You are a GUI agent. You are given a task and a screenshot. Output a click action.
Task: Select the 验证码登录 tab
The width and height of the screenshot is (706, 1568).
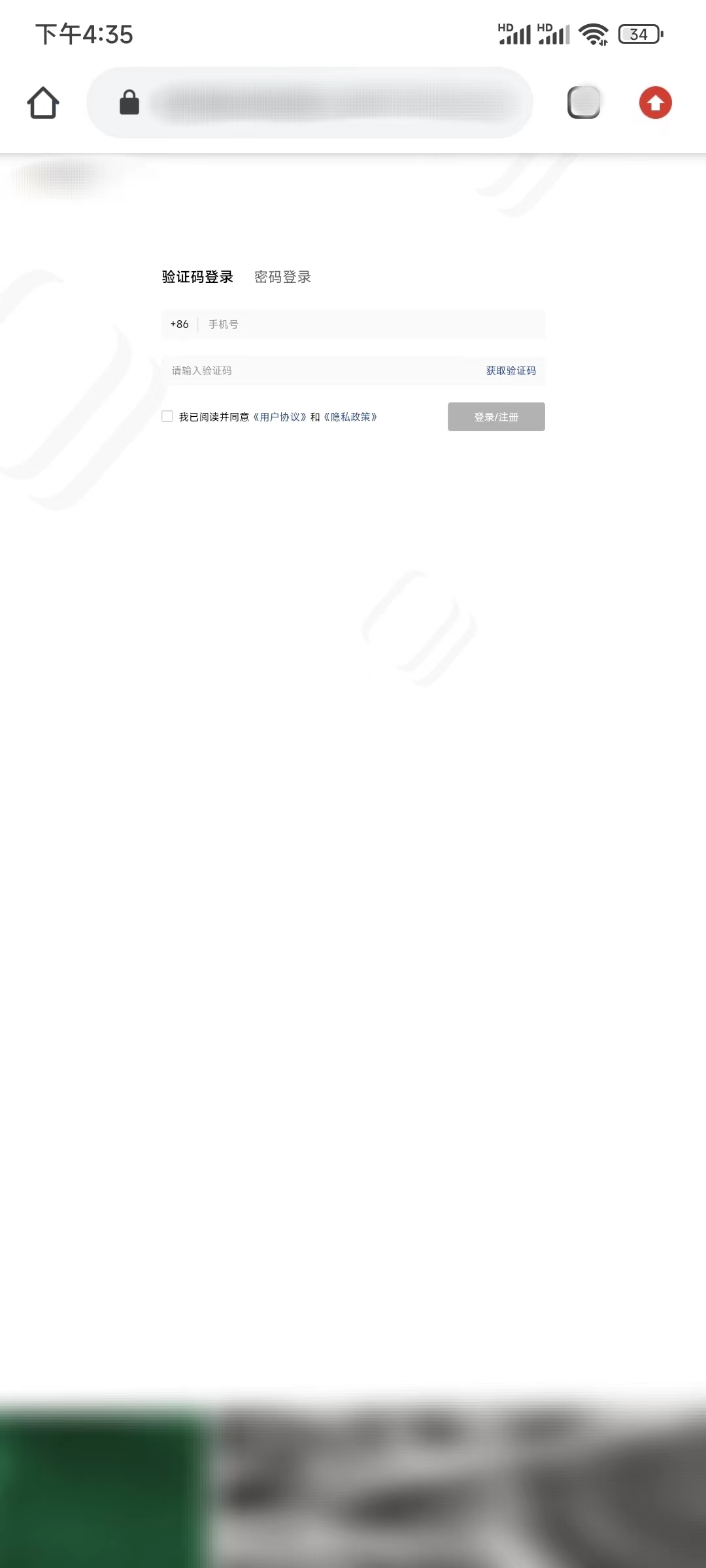pos(197,277)
